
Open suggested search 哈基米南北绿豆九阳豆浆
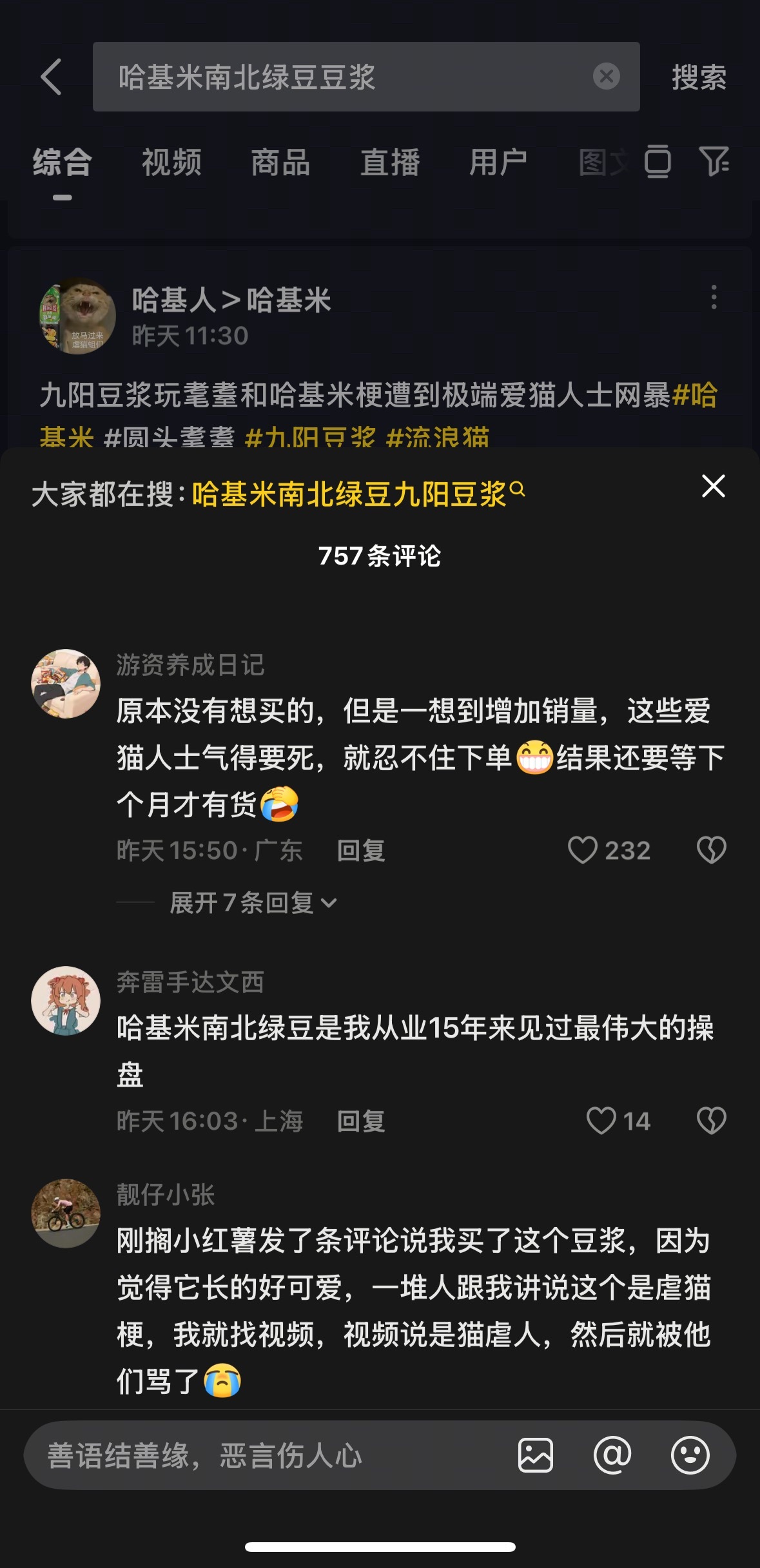tap(358, 494)
